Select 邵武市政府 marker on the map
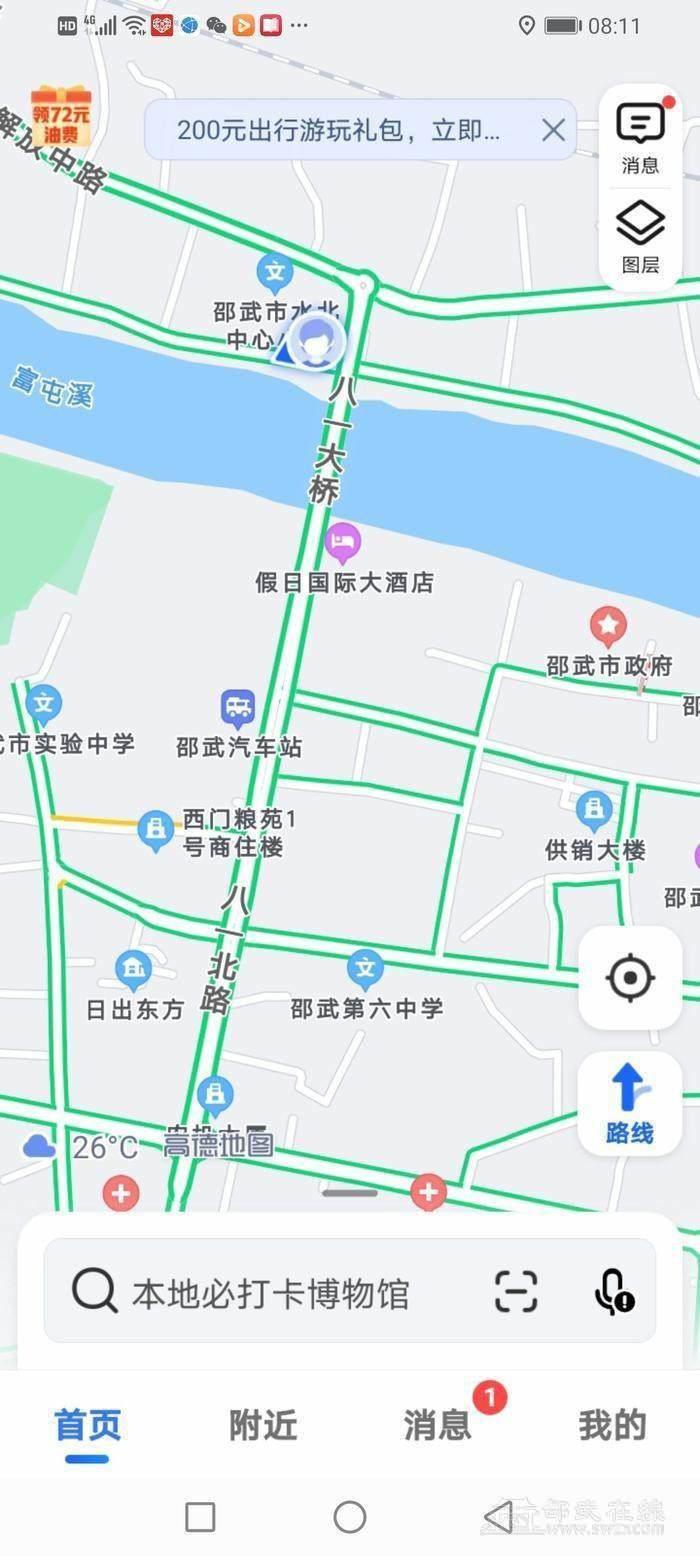The height and width of the screenshot is (1556, 700). click(x=607, y=627)
